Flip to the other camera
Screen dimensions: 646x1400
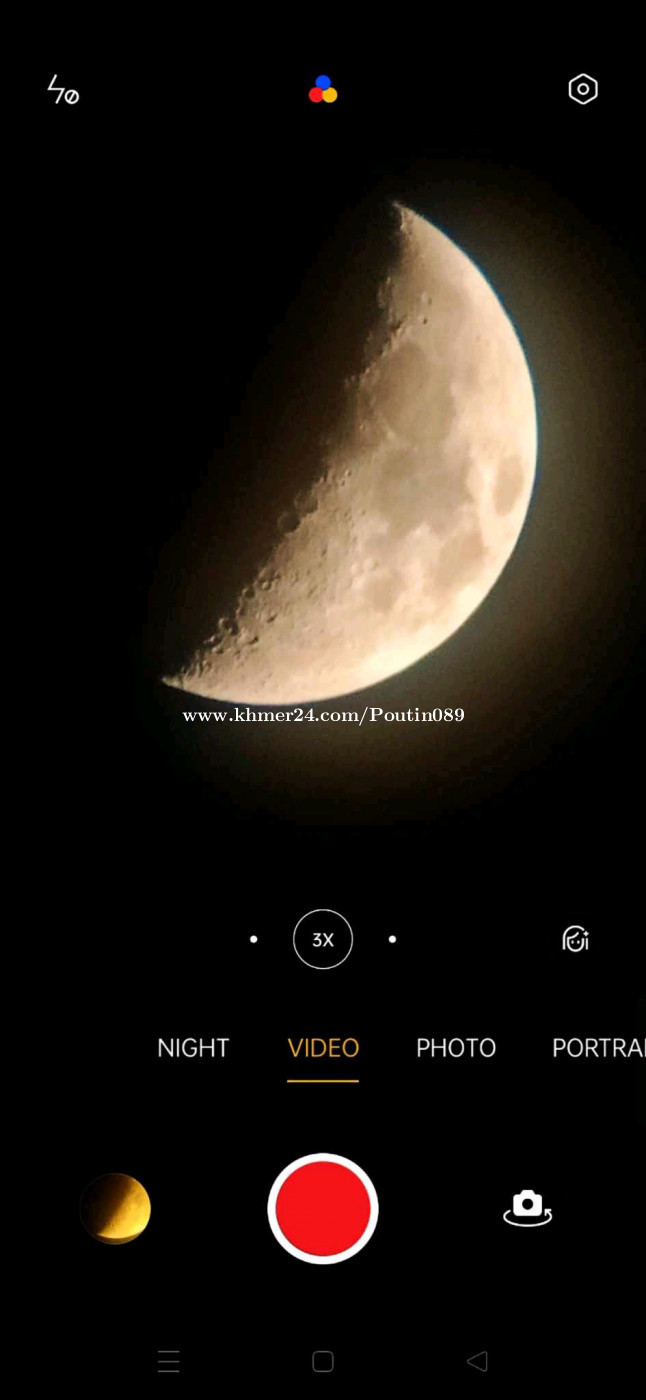pos(528,1208)
